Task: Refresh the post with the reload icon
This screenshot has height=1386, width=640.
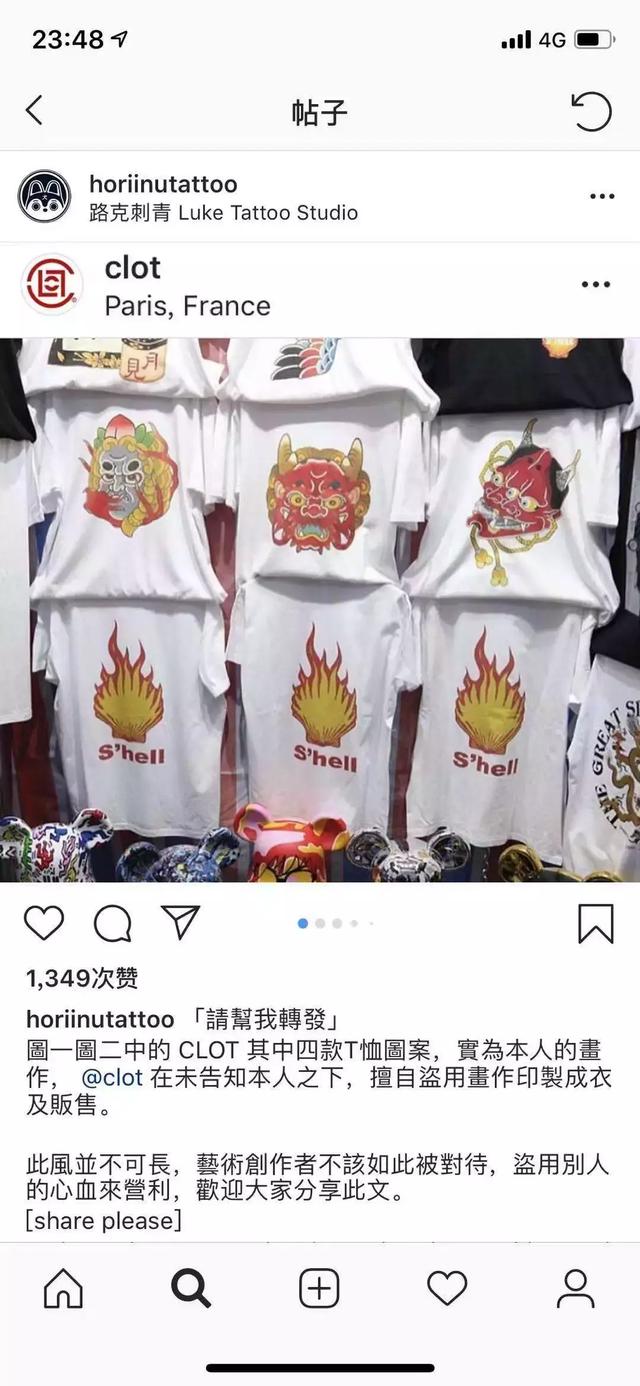Action: (x=591, y=111)
